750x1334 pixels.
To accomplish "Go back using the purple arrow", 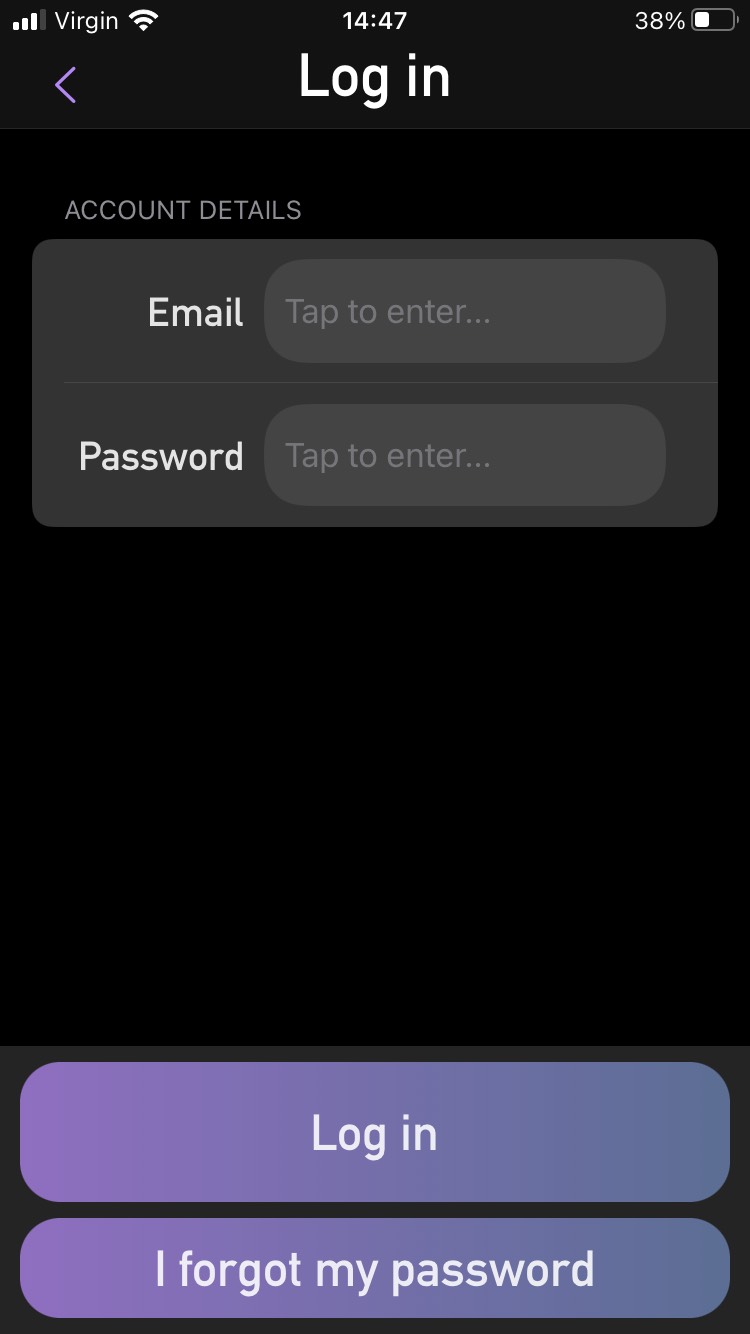I will (x=66, y=85).
